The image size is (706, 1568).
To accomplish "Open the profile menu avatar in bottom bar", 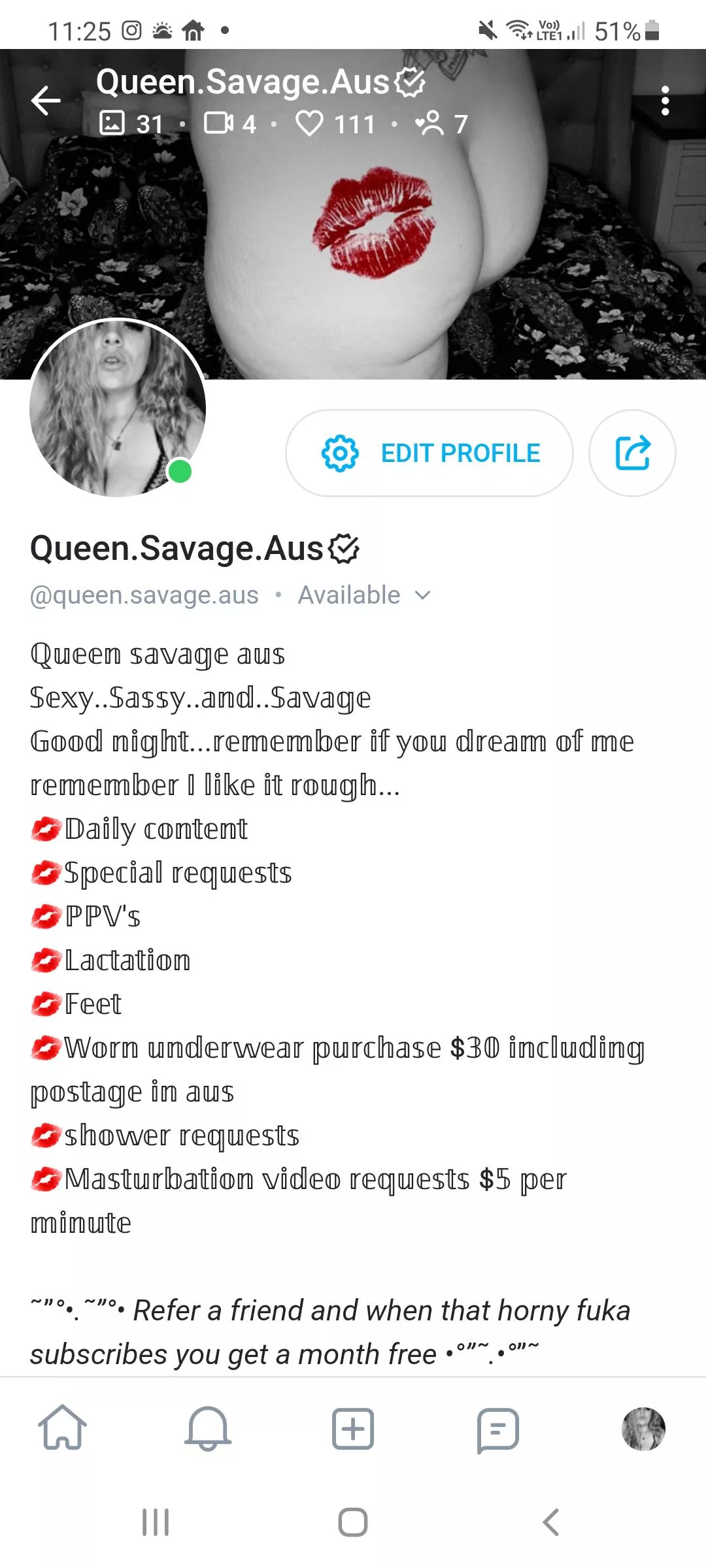I will point(643,1429).
